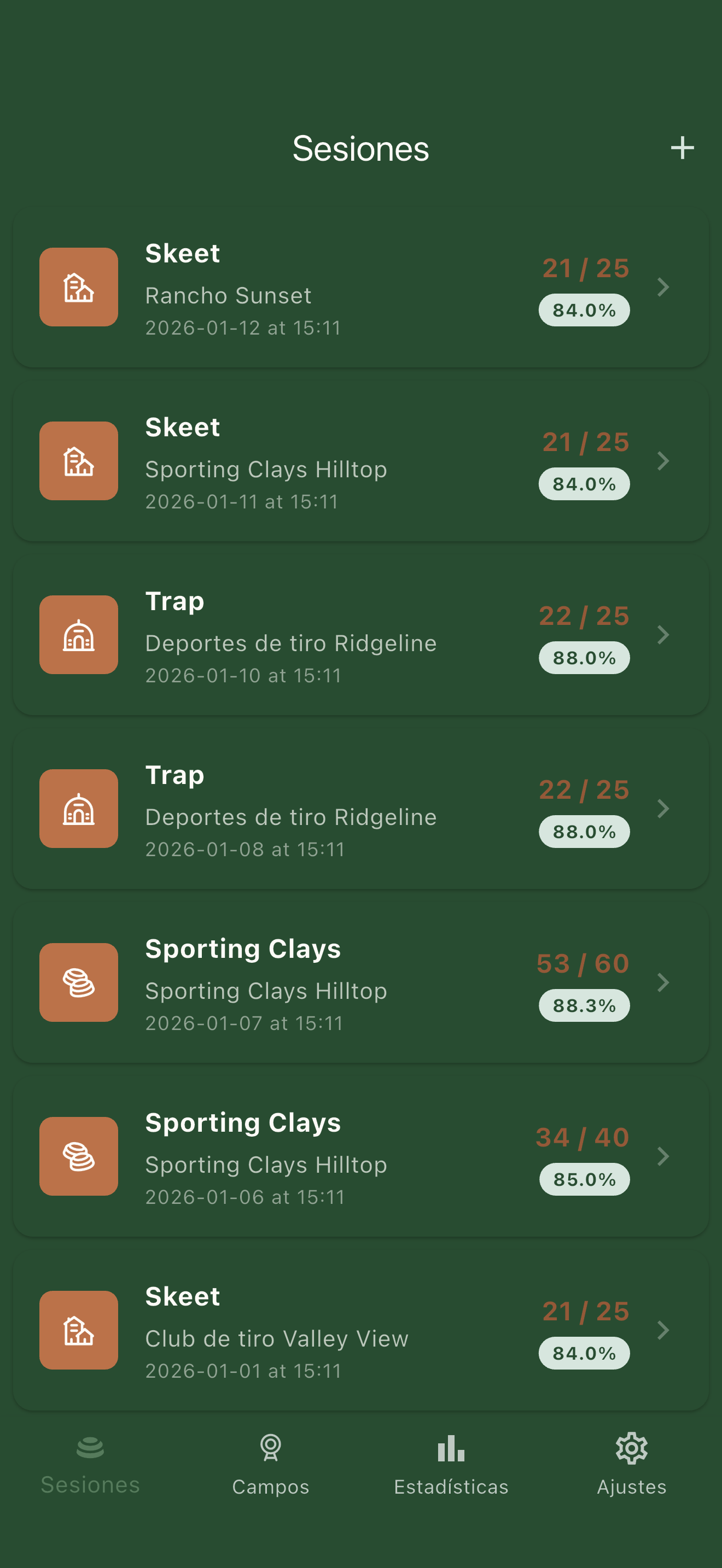Switch to the Campos tab

click(x=270, y=1464)
